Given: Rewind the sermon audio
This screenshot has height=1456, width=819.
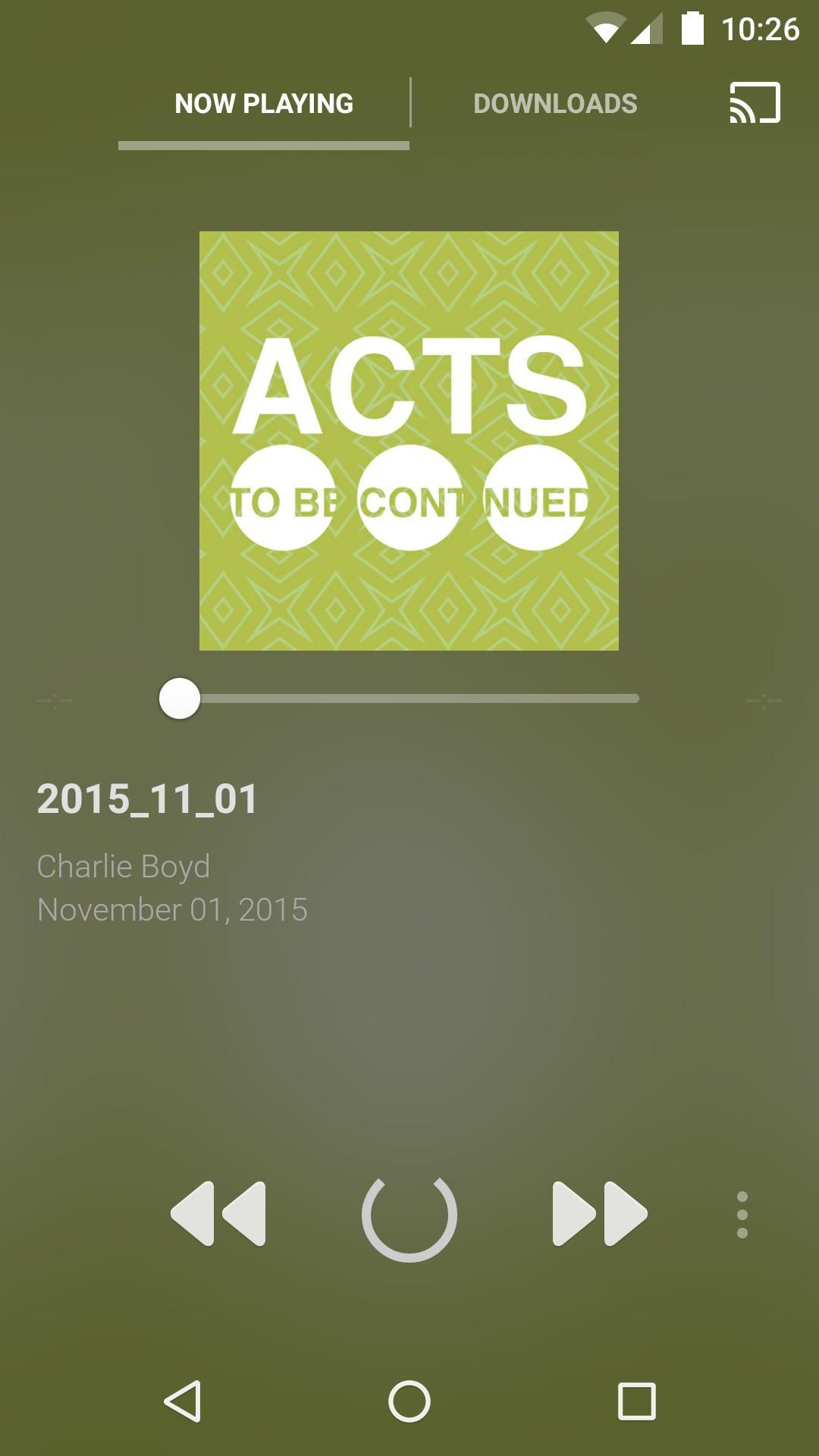Looking at the screenshot, I should tap(218, 1213).
